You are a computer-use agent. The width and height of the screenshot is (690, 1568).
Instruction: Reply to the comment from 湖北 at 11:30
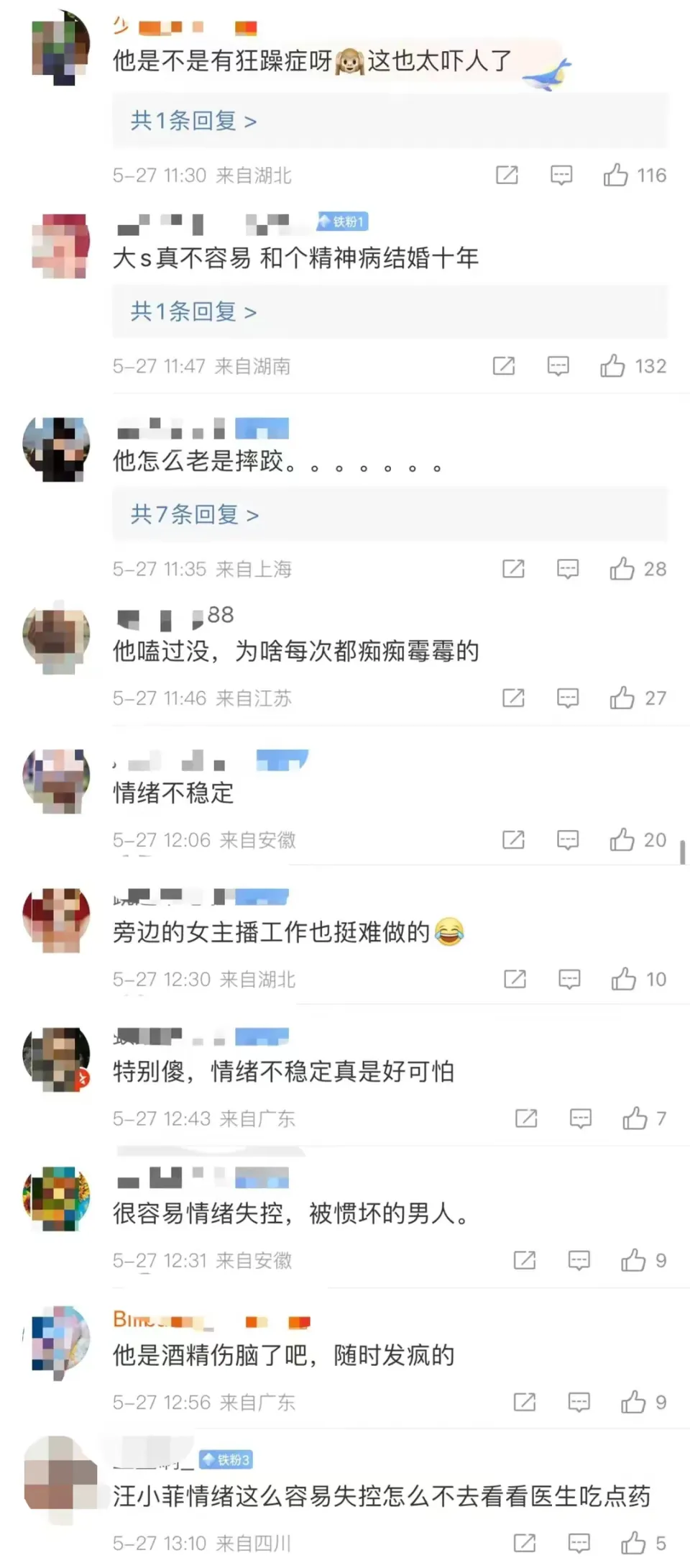561,175
